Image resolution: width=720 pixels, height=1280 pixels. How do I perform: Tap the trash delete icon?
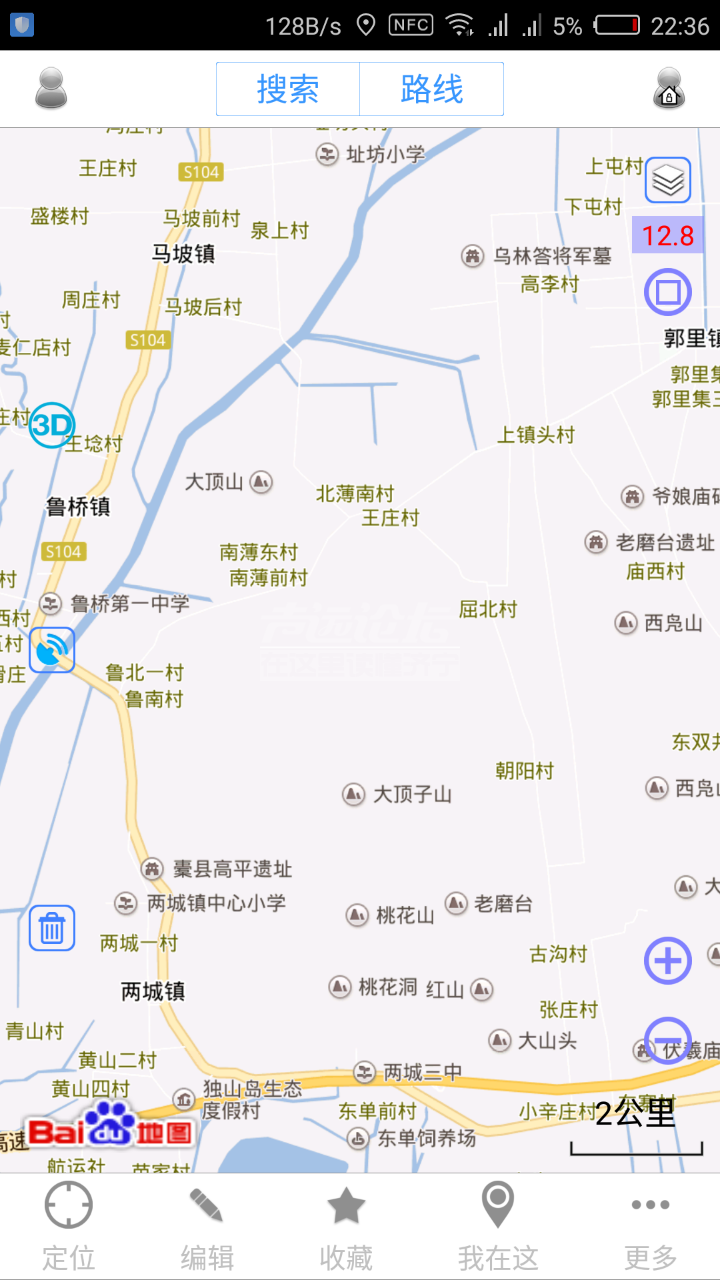[51, 928]
